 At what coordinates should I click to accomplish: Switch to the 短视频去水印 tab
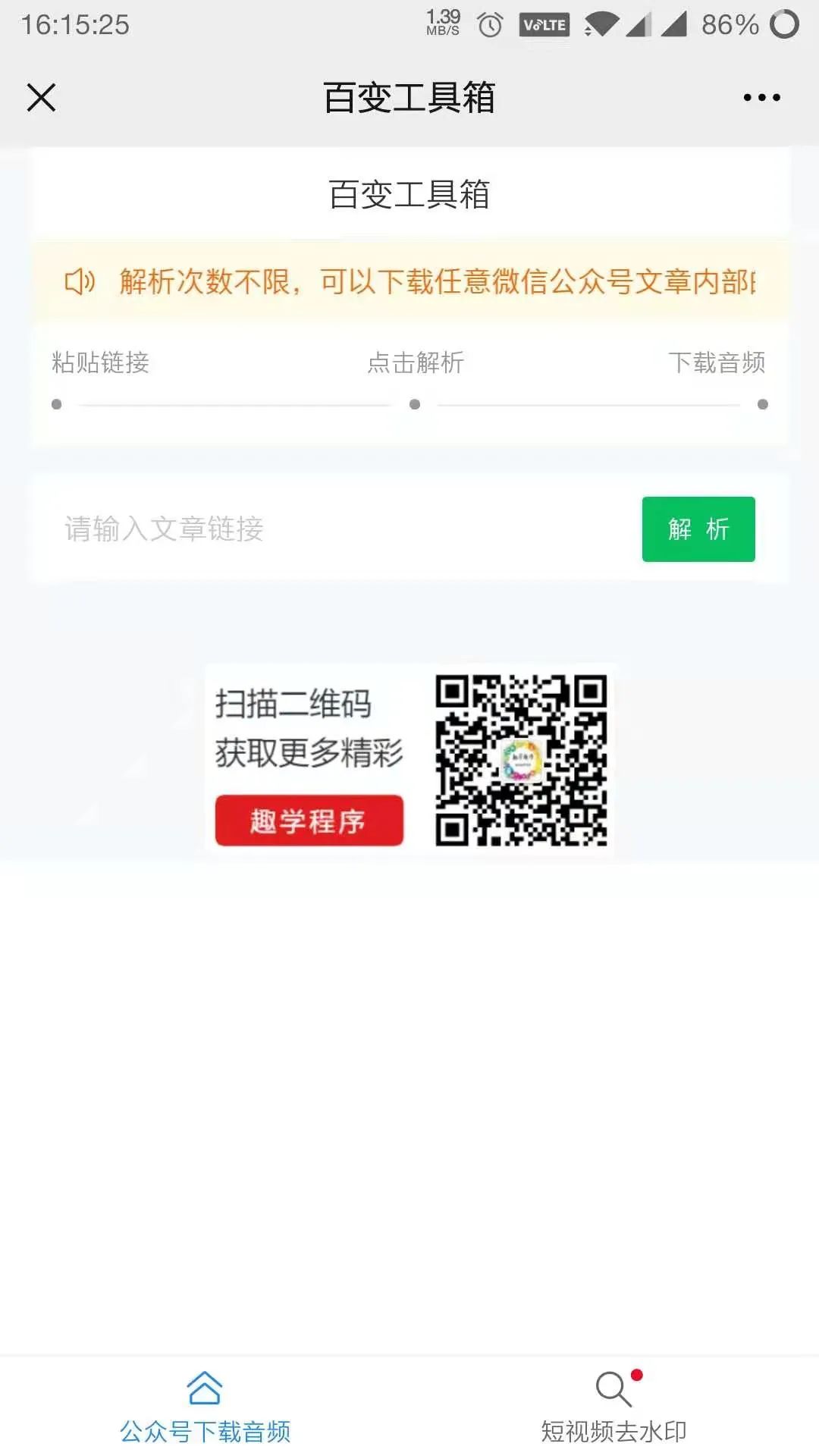click(x=614, y=1429)
